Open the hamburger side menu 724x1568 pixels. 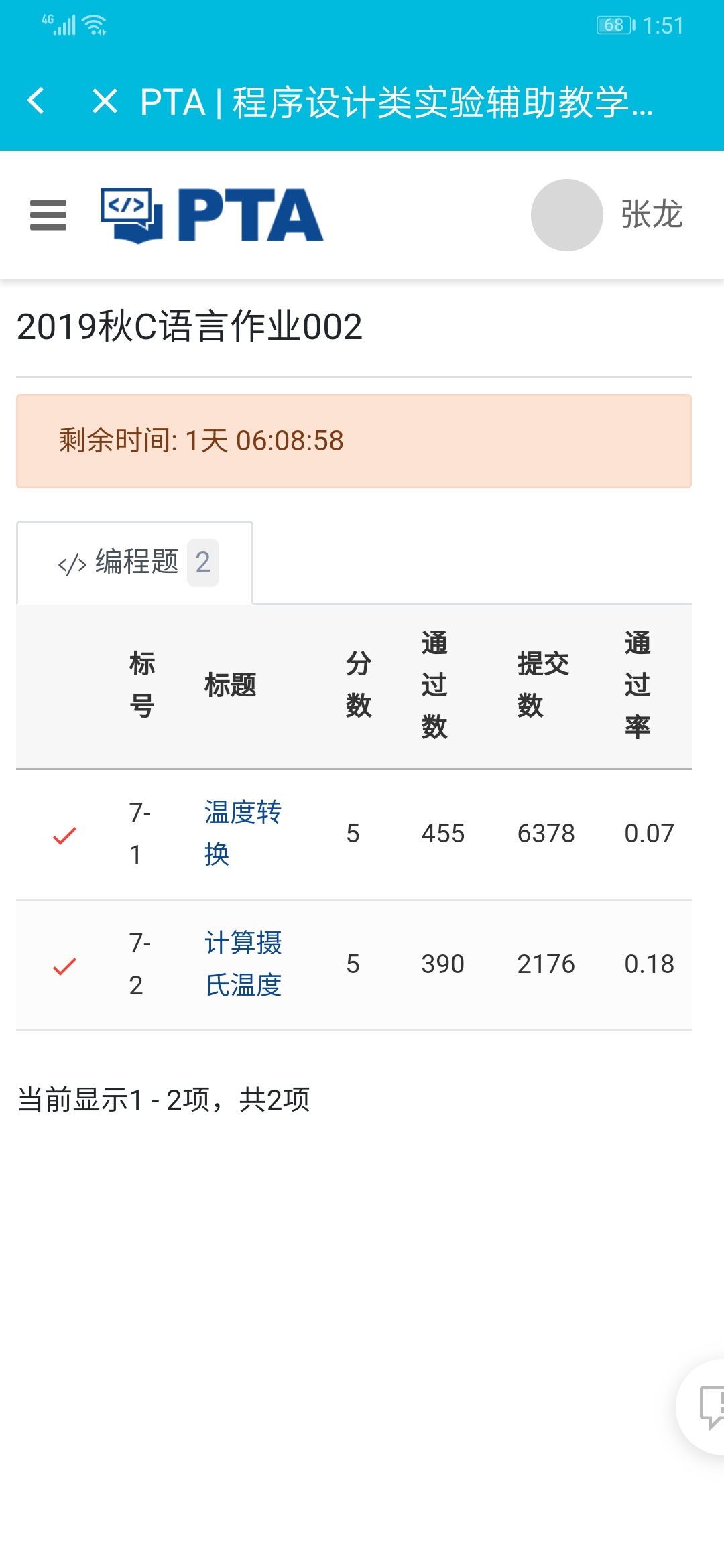pos(48,215)
